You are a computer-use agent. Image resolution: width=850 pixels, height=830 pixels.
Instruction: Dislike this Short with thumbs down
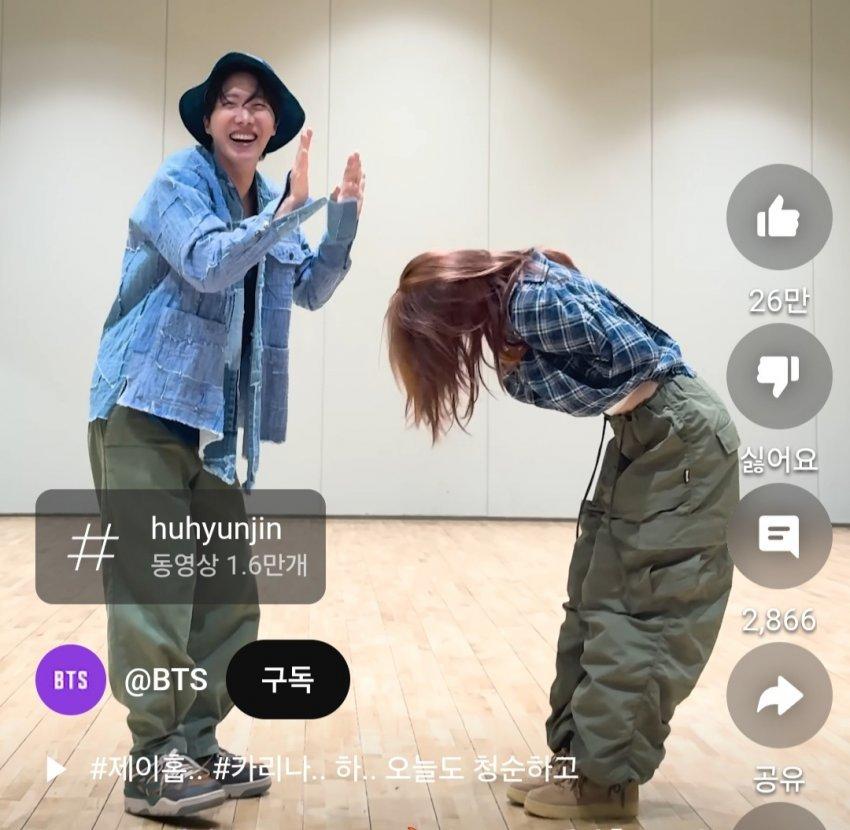click(778, 376)
